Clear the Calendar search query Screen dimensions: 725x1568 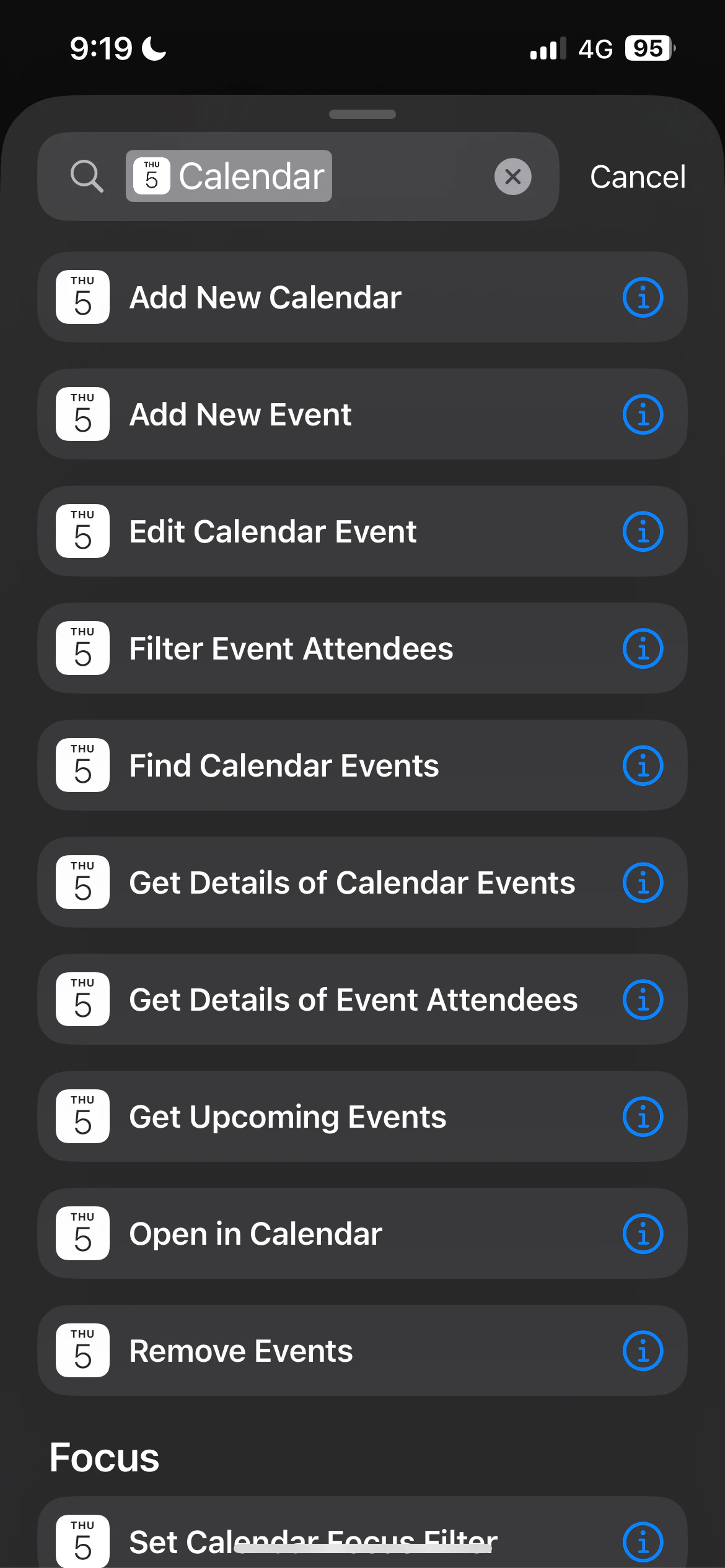pos(512,176)
